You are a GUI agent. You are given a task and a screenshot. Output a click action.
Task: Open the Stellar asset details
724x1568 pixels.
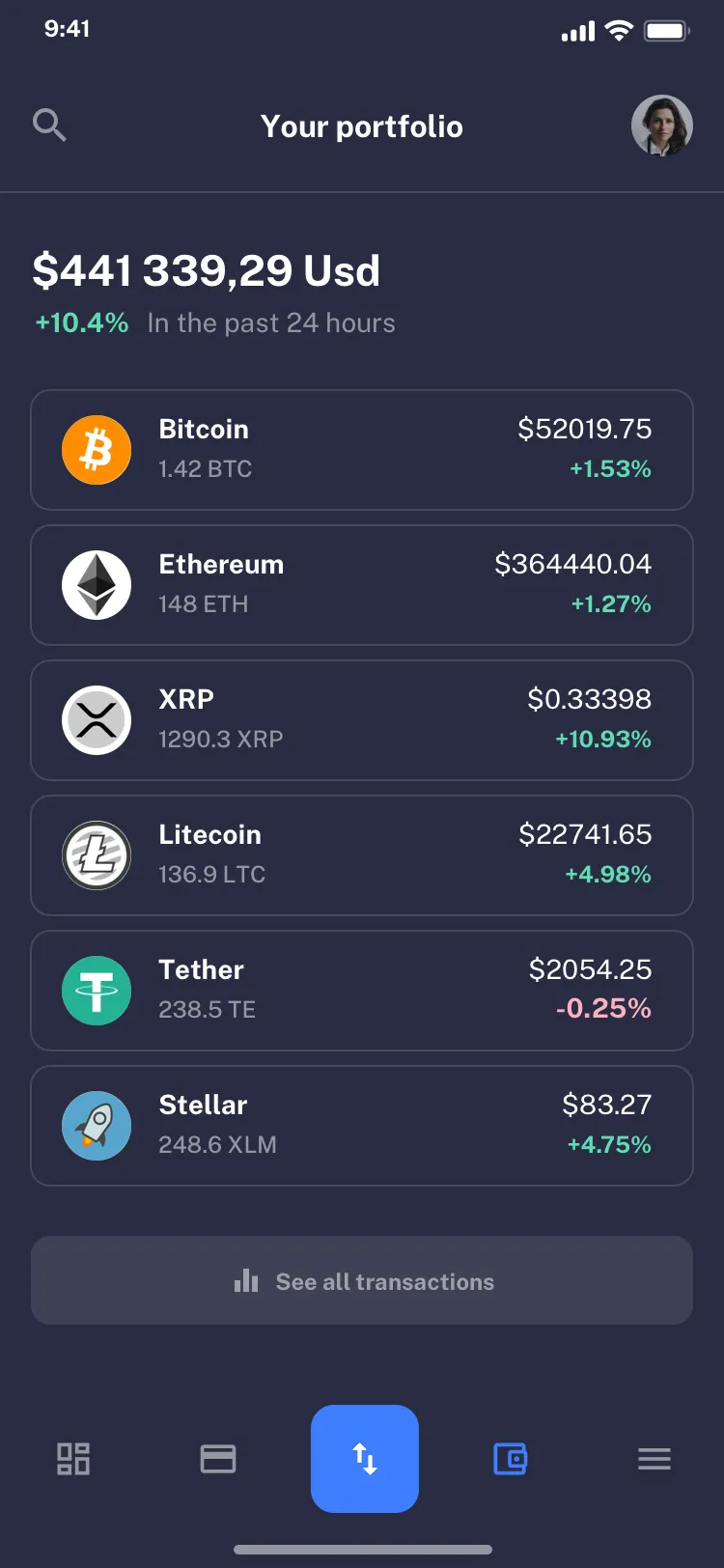[362, 1125]
